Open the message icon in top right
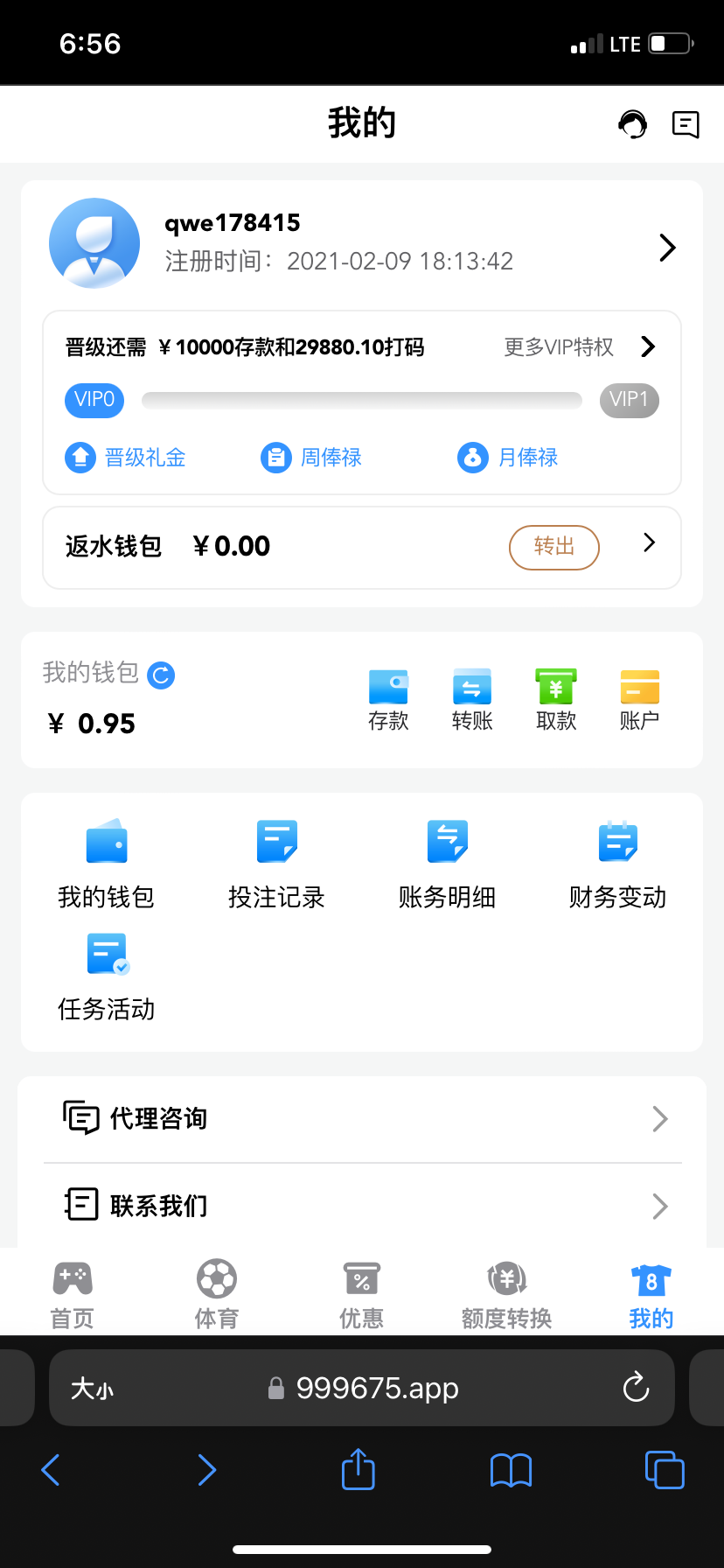 tap(686, 124)
